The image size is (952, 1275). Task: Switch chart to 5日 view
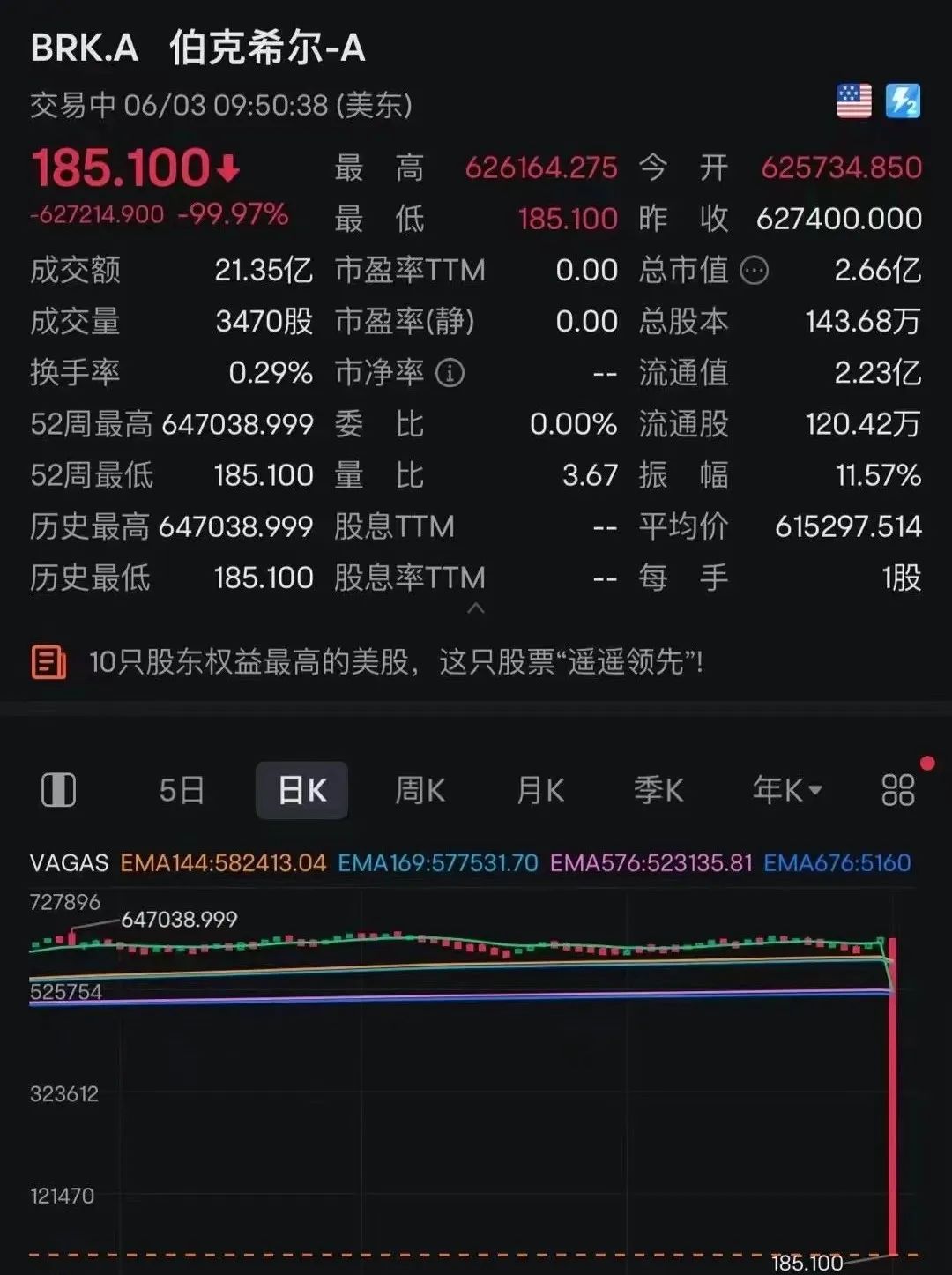182,790
